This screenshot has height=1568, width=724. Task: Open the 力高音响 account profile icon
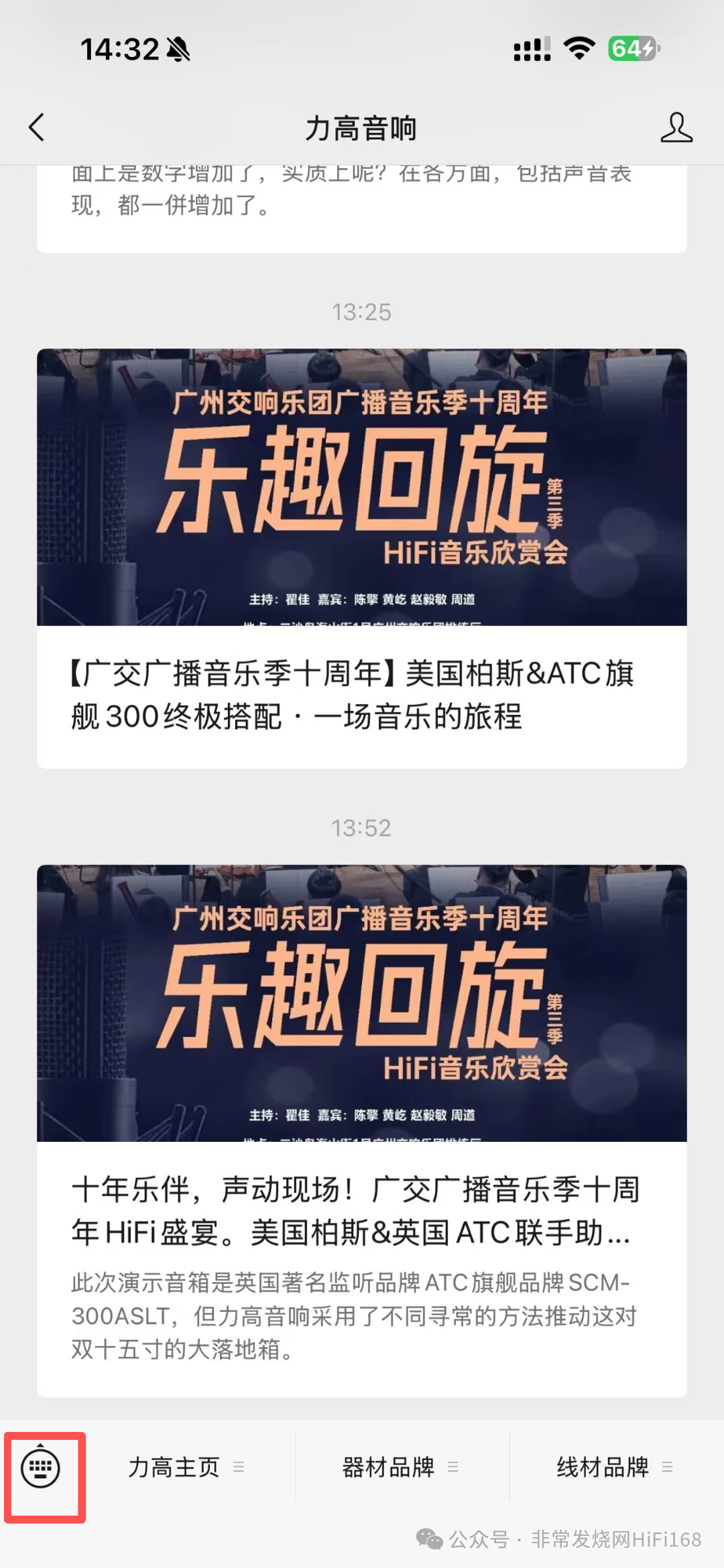click(x=676, y=127)
